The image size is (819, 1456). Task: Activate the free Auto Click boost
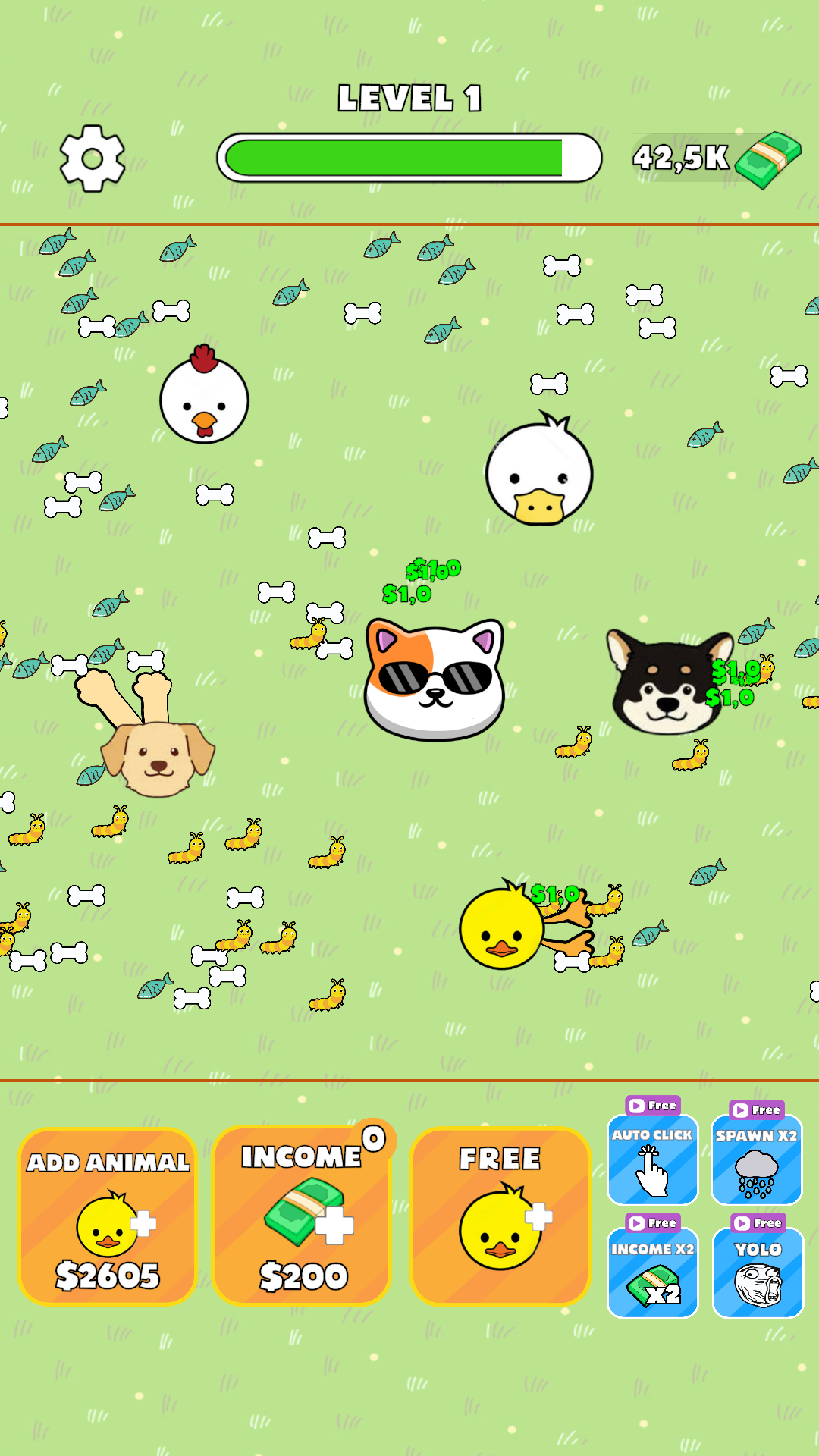(x=652, y=1160)
